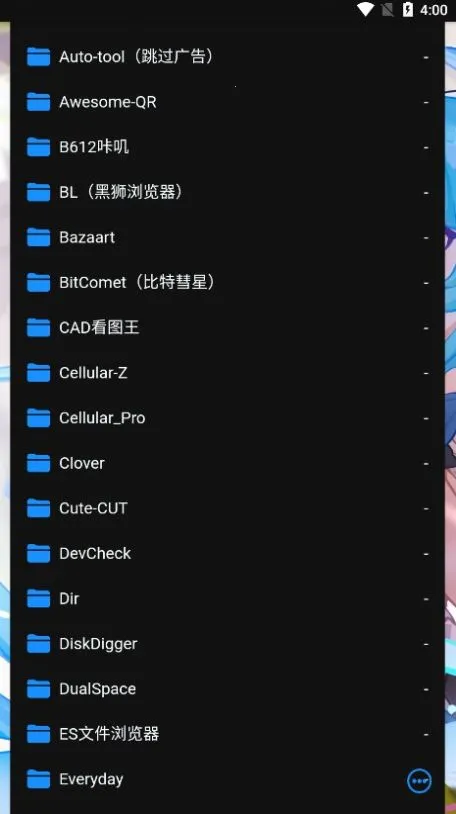Open the DiskDigger folder

pos(227,644)
